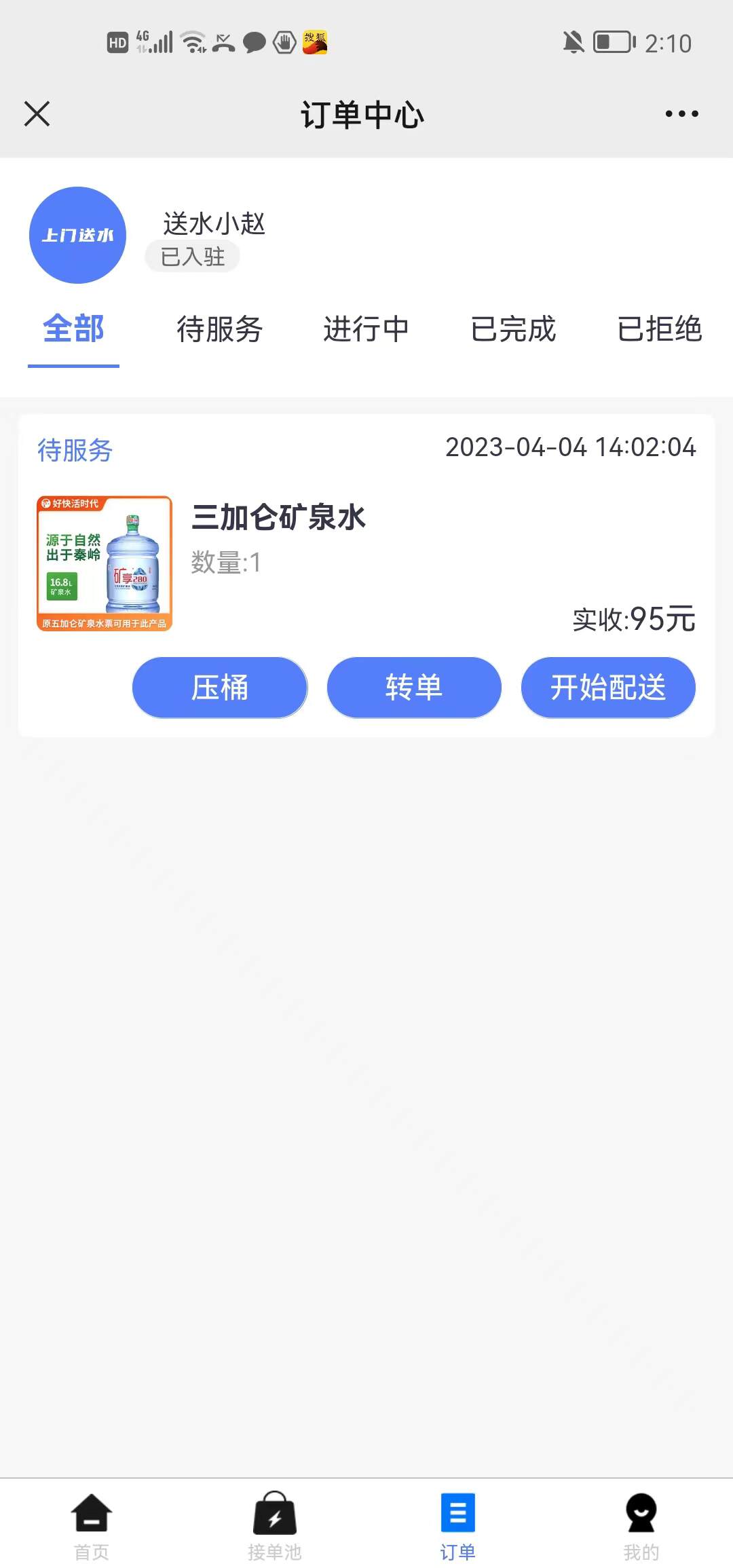
Task: Show 待服务 orders tab
Action: coord(219,330)
